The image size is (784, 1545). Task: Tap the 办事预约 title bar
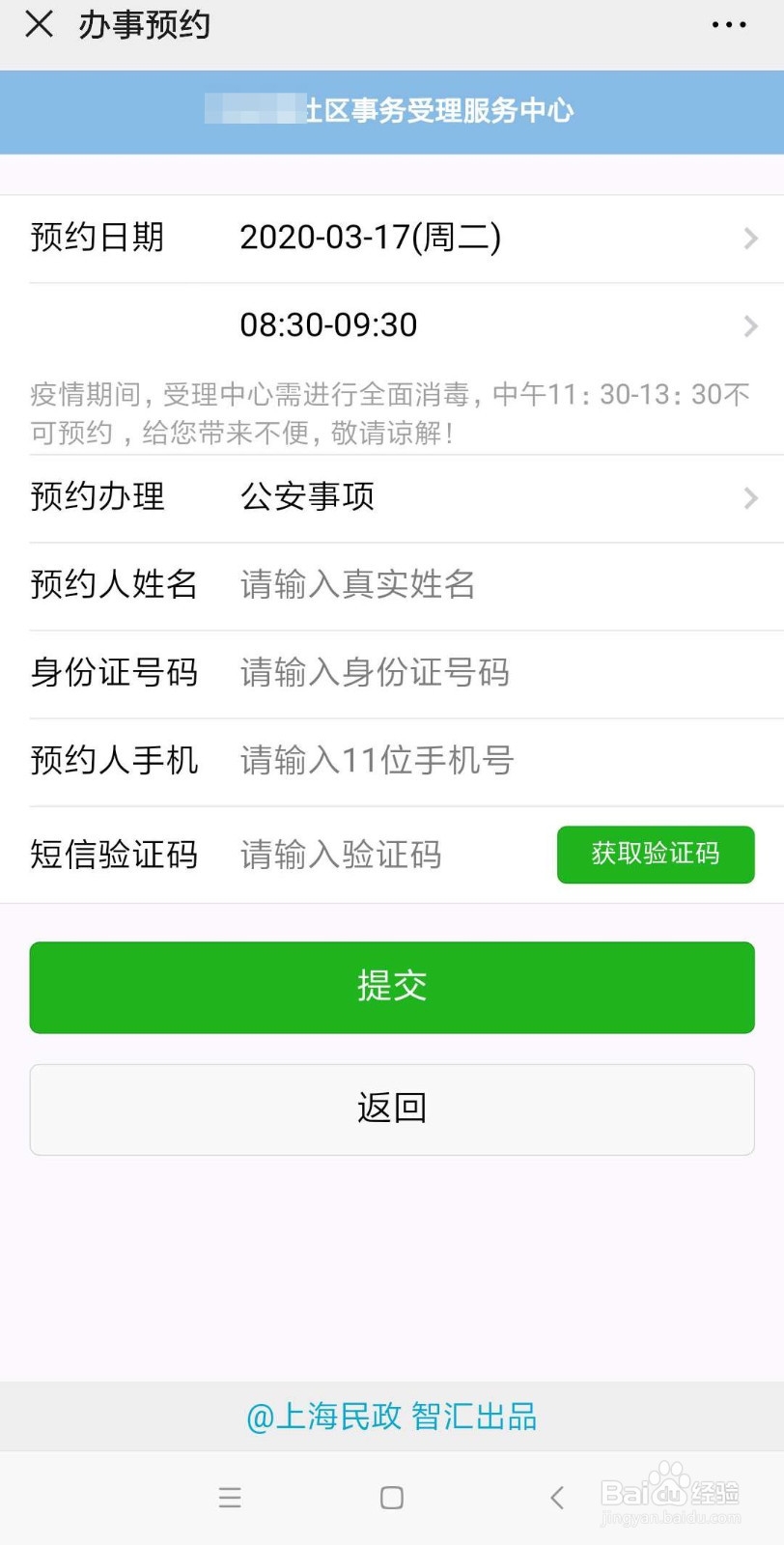pyautogui.click(x=143, y=25)
